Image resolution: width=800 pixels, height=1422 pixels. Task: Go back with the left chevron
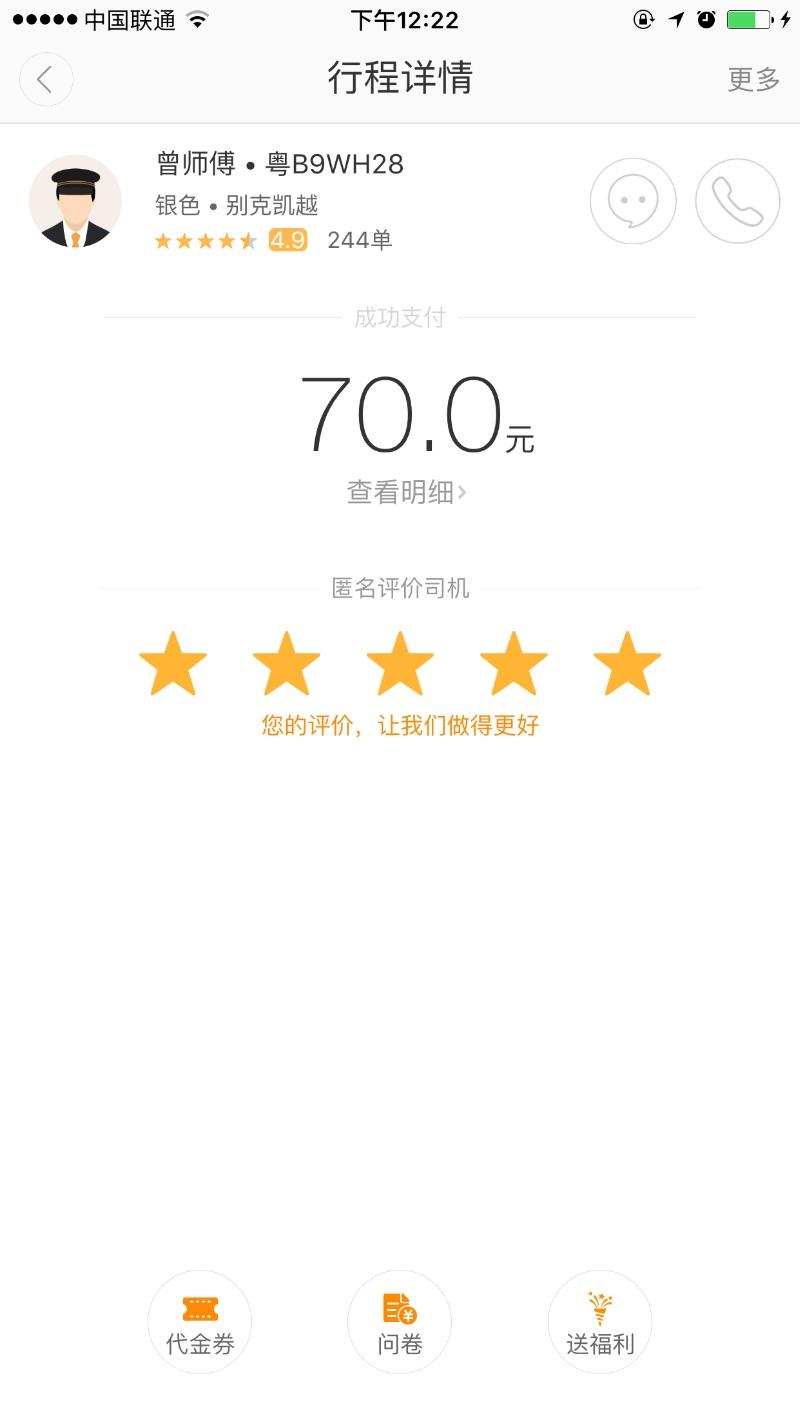click(x=46, y=79)
